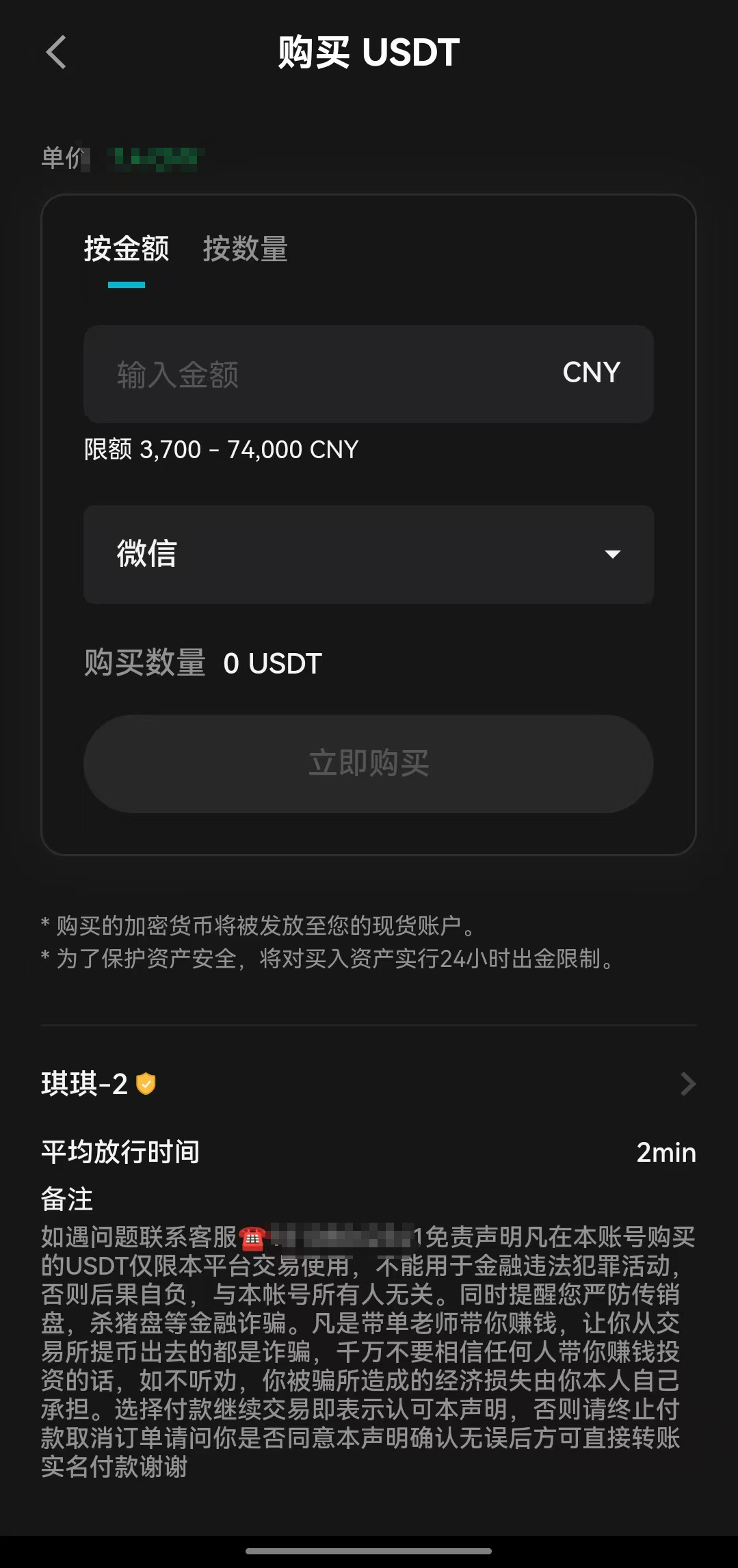Switch to the 按数量 tab

[x=245, y=249]
